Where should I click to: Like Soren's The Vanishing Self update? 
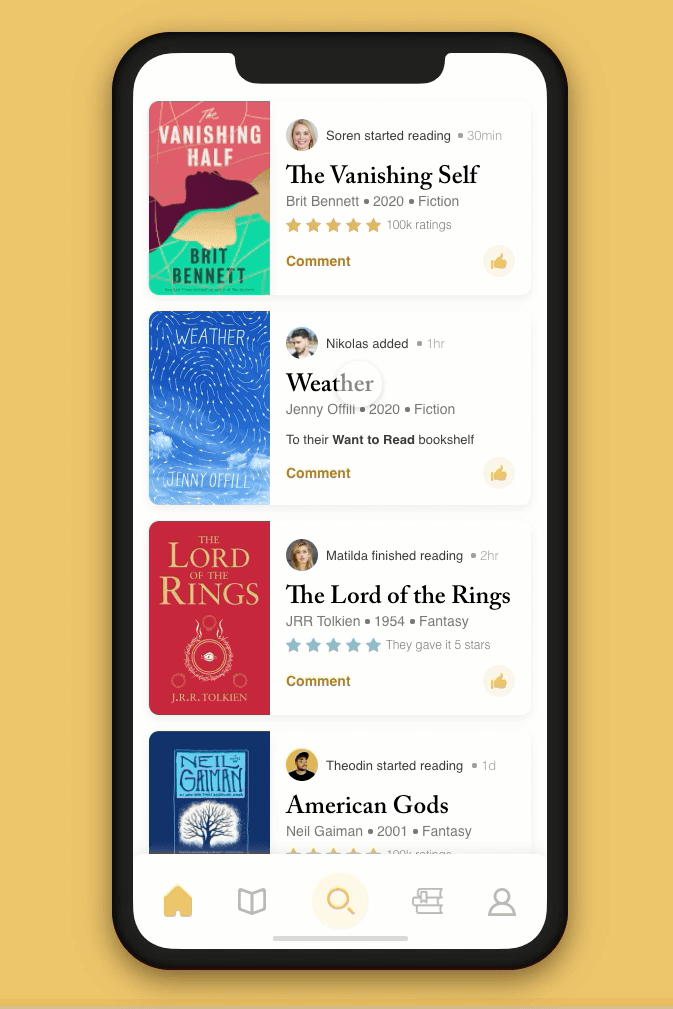pos(499,262)
